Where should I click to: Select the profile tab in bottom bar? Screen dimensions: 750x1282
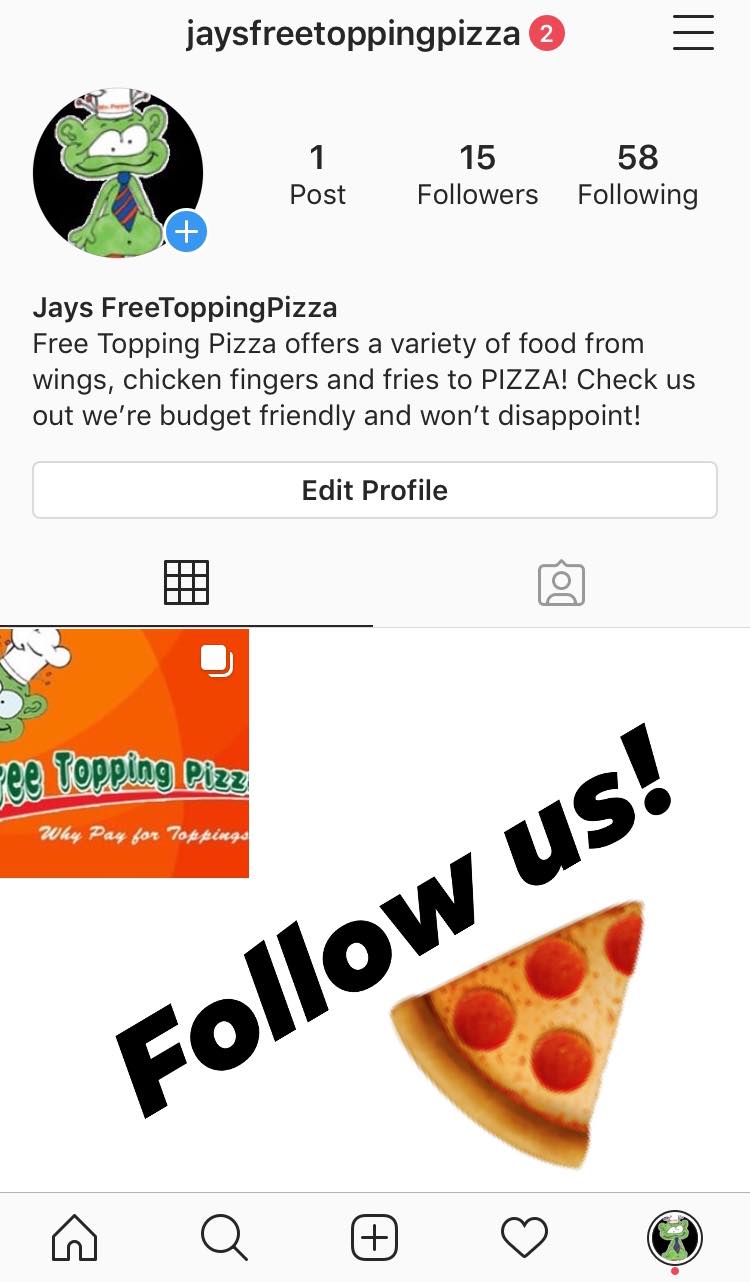tap(675, 1238)
